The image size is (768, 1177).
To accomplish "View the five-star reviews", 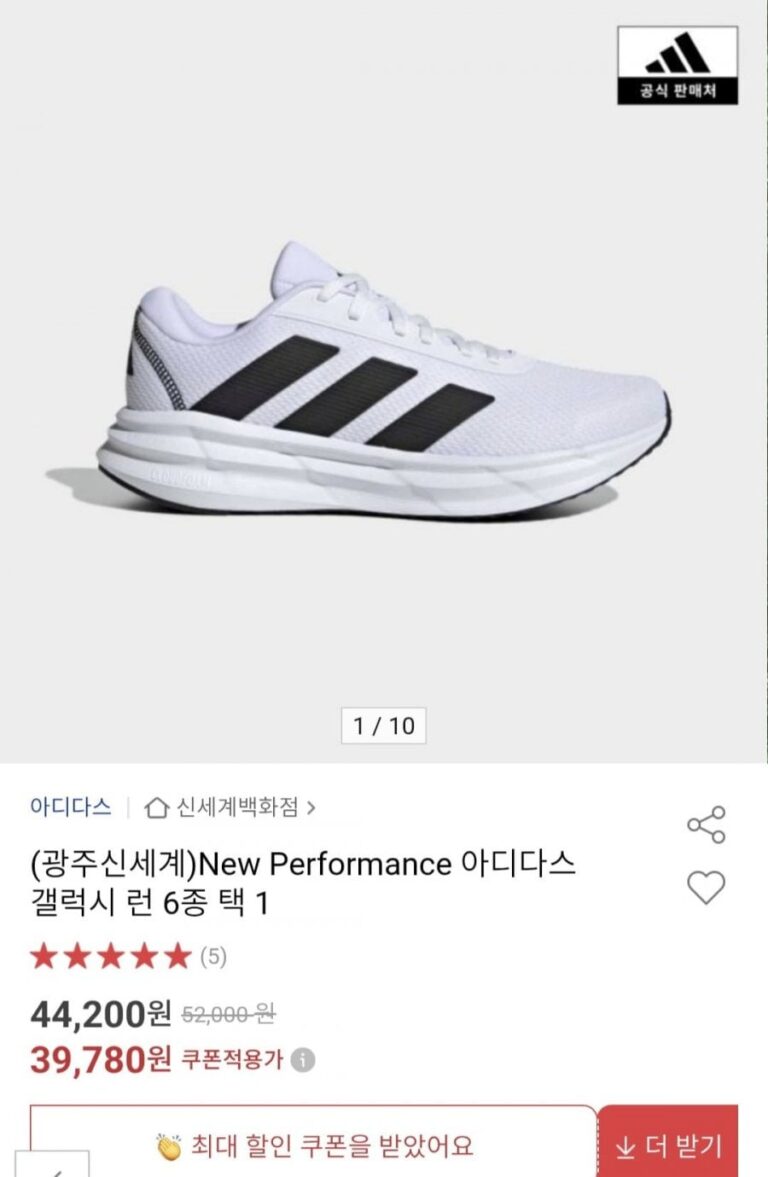I will (x=128, y=957).
